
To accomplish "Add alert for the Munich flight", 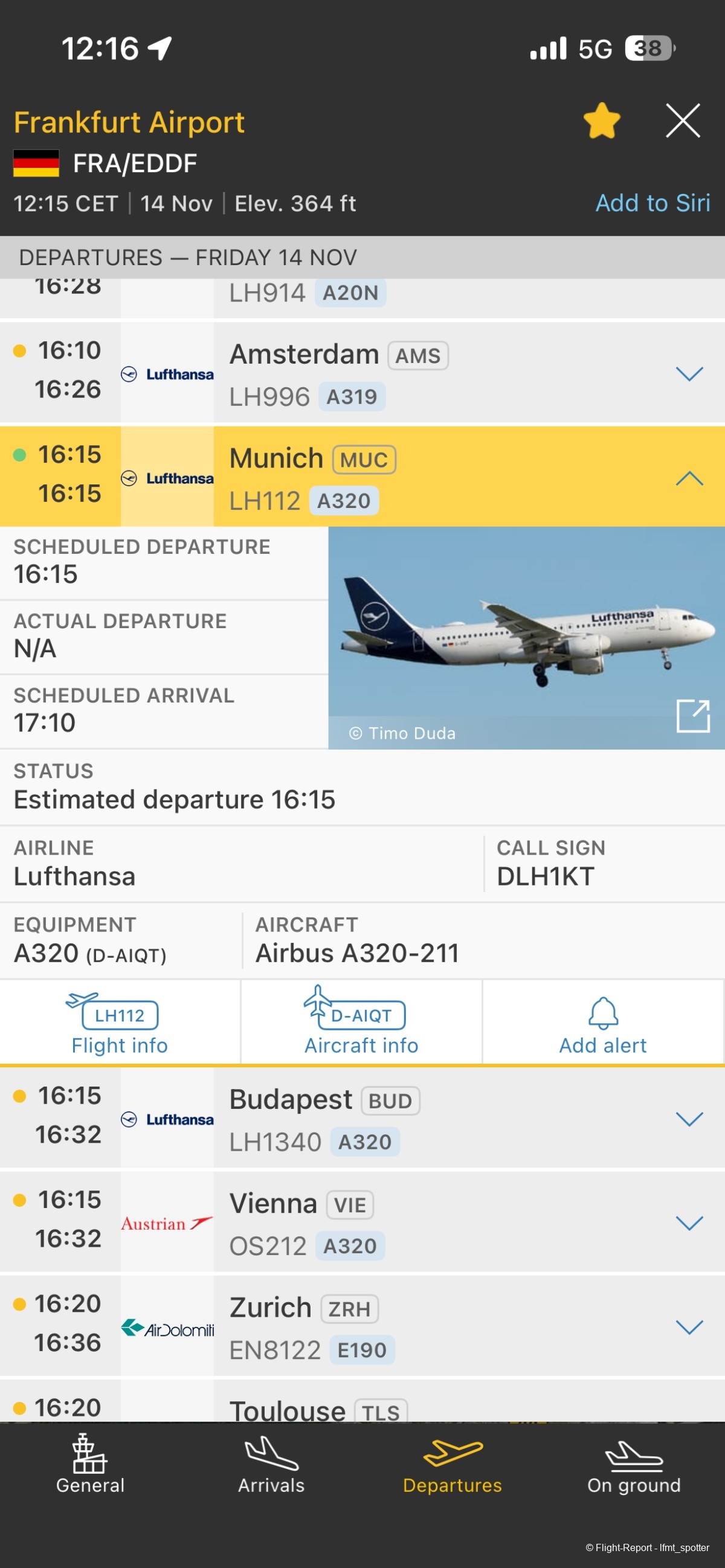I will click(x=602, y=1023).
